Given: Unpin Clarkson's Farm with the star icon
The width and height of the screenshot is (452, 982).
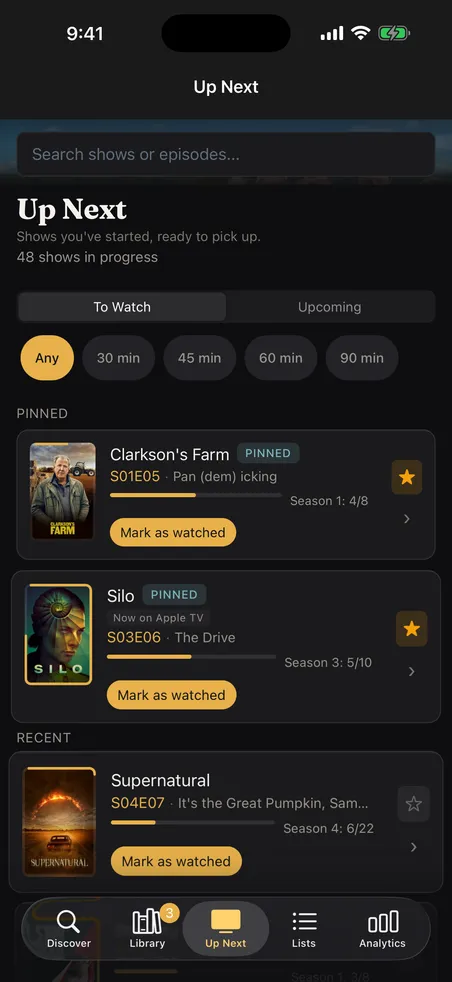Looking at the screenshot, I should [x=407, y=477].
